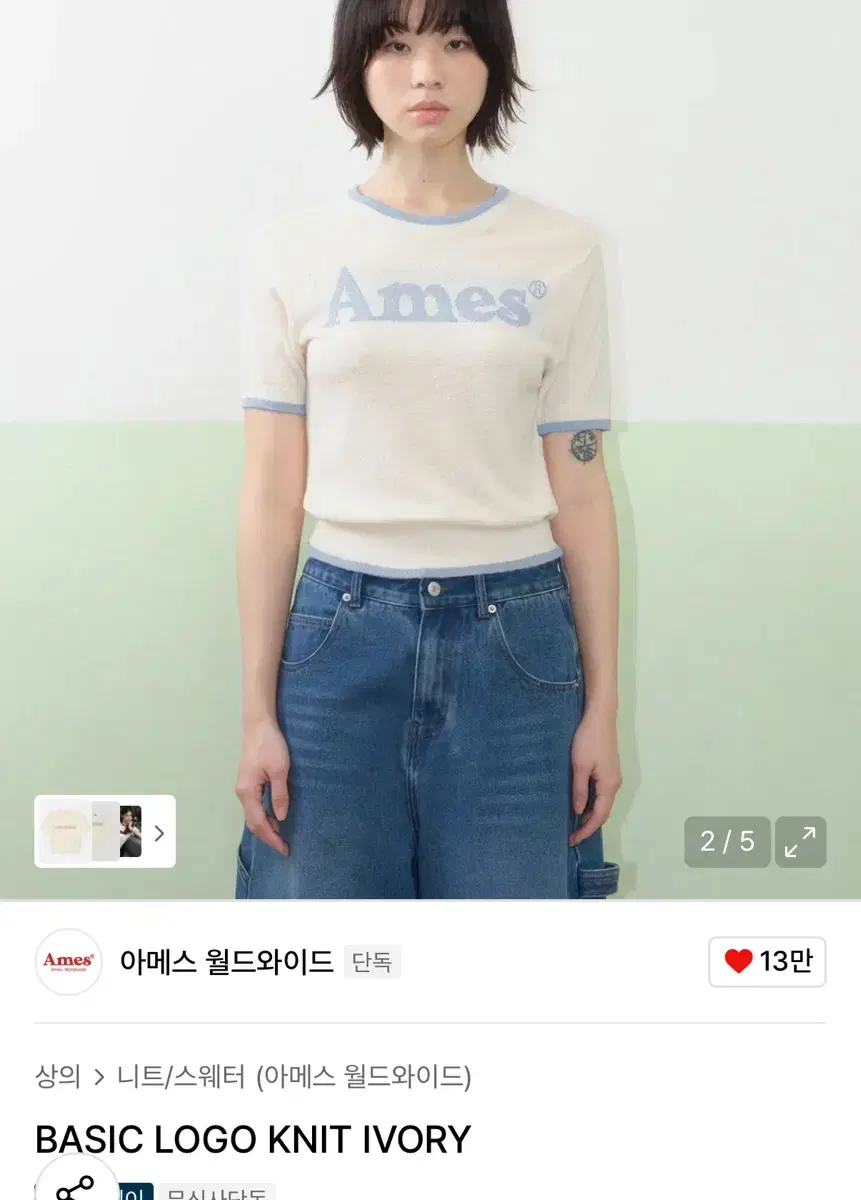Click the 2/5 image counter

[x=727, y=843]
